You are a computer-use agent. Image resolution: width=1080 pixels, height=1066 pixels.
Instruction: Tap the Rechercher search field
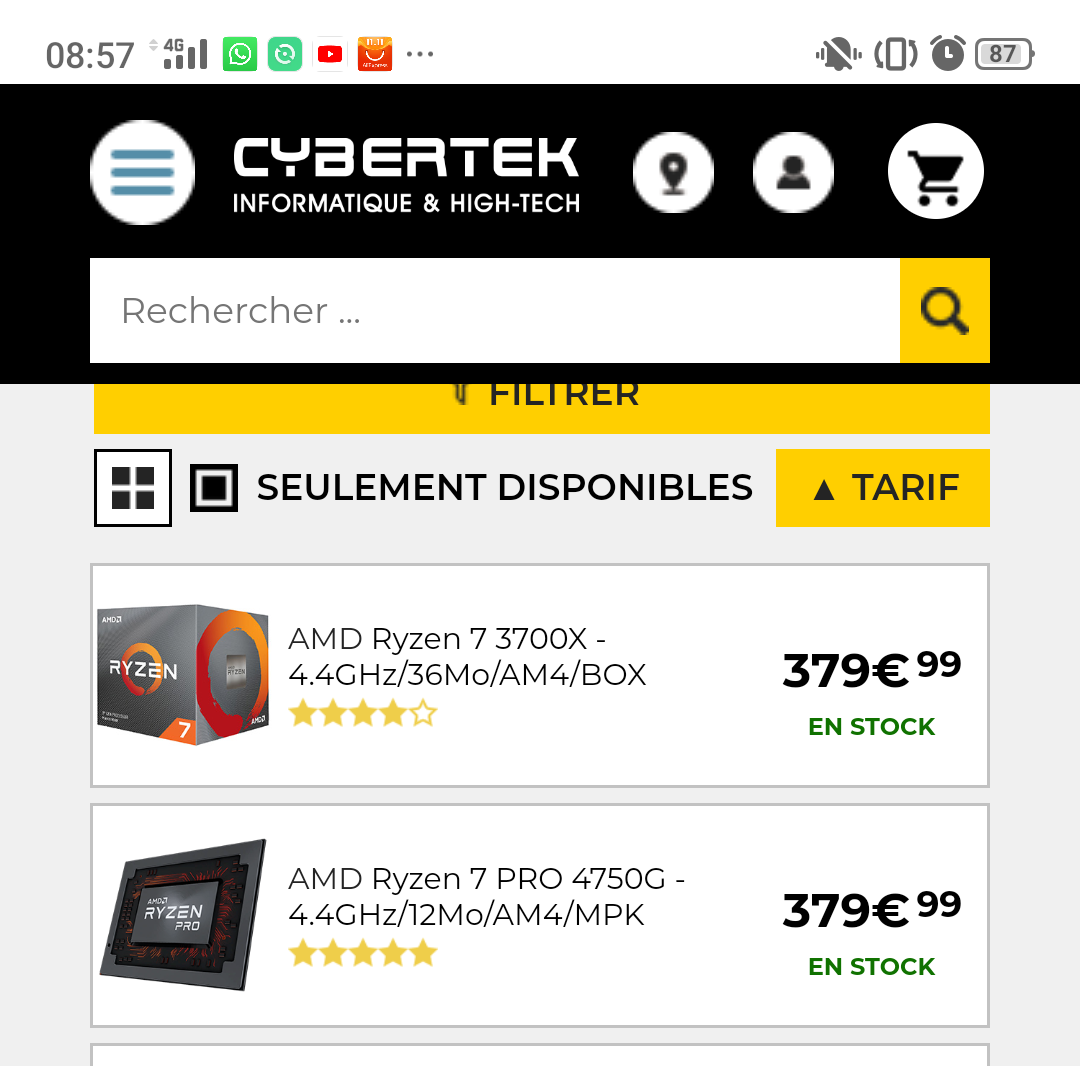[x=495, y=311]
